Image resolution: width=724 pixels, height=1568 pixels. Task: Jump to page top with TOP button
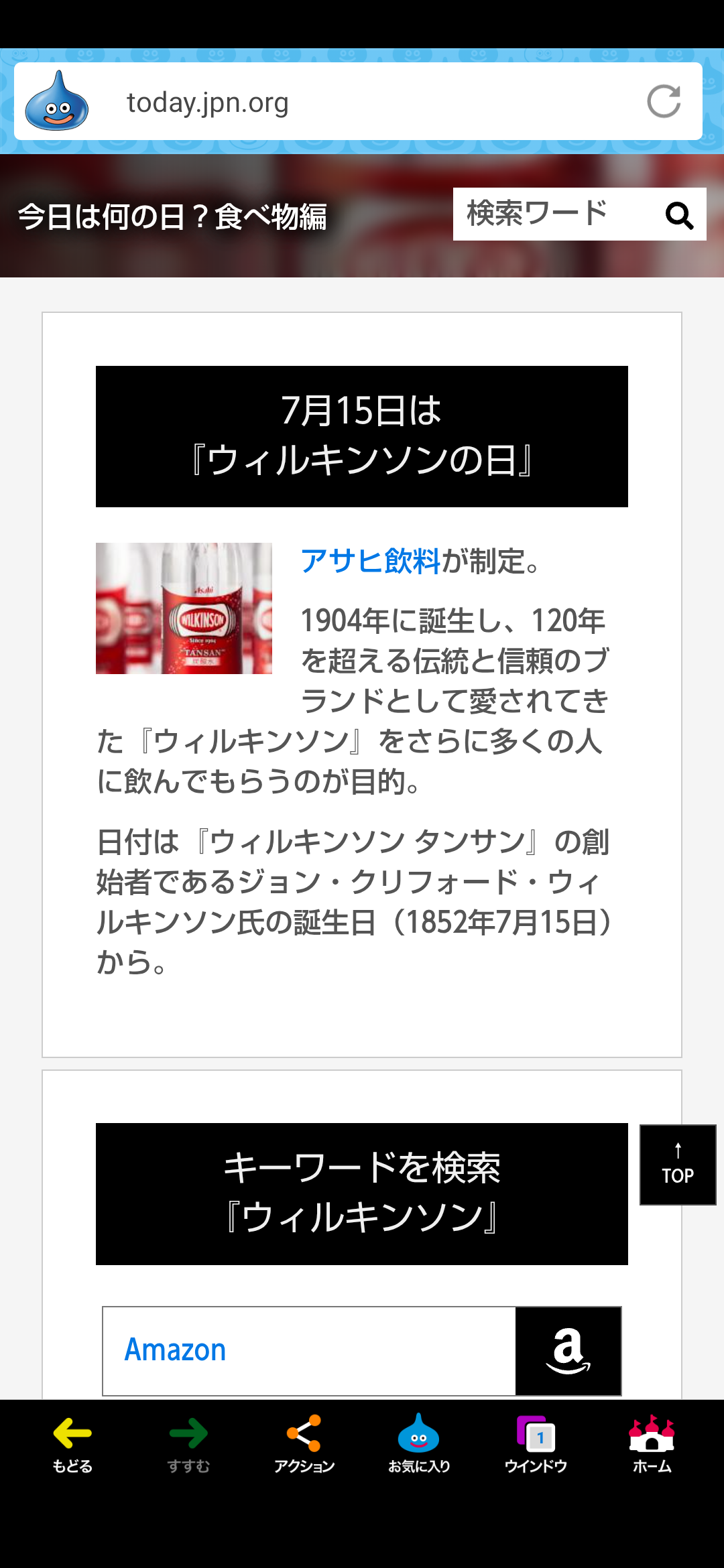click(x=678, y=1165)
